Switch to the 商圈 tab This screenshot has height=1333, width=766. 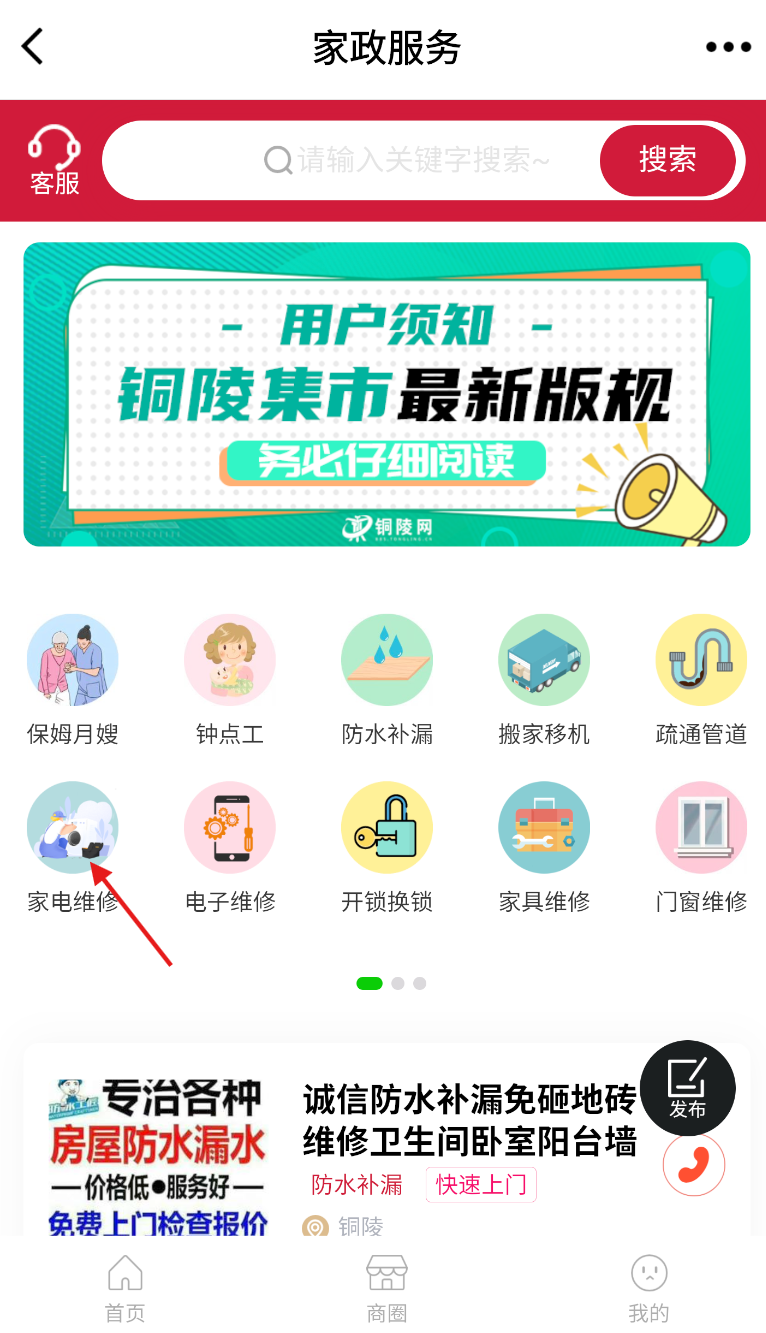[386, 1289]
